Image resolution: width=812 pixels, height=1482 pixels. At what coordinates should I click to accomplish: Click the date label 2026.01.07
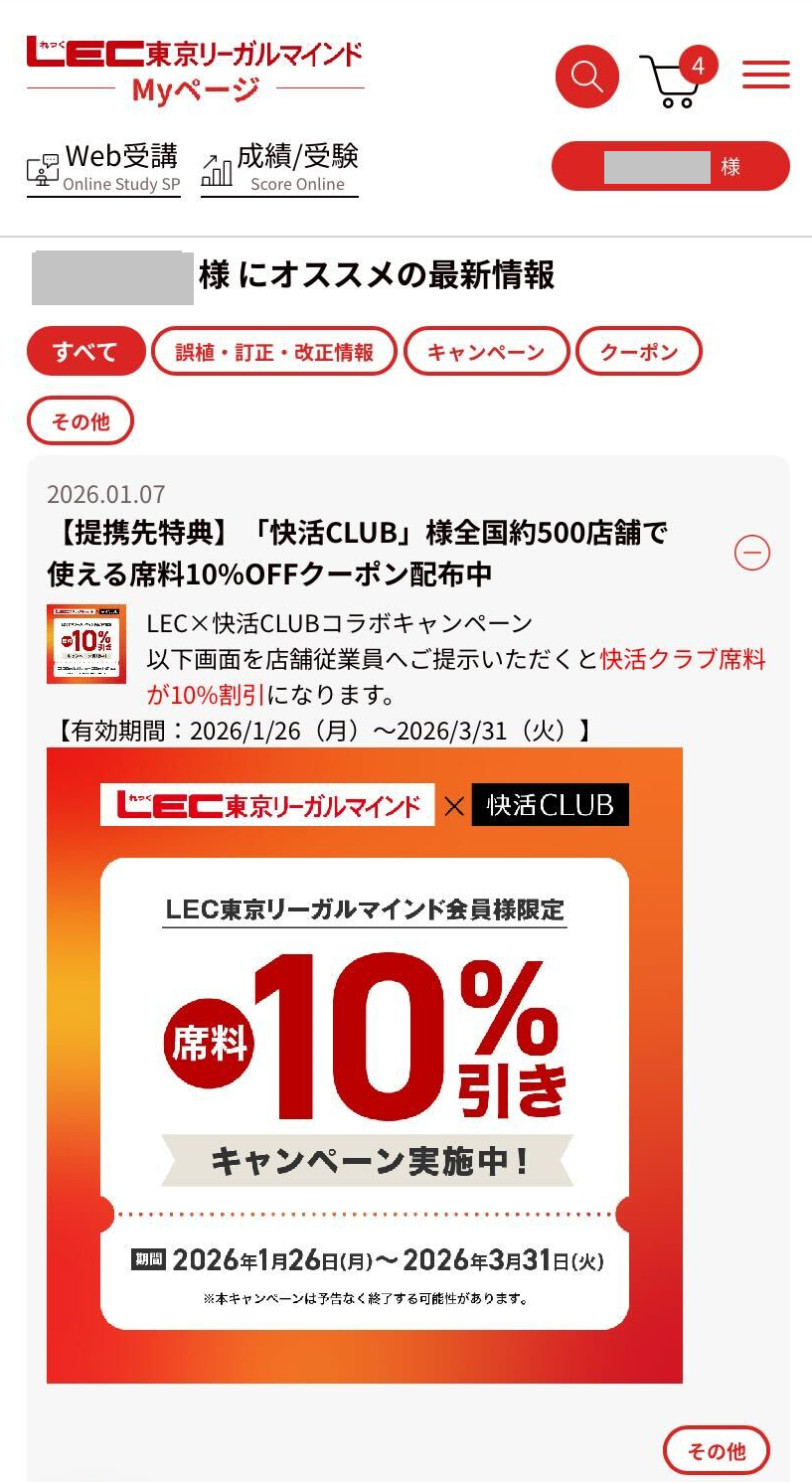click(x=105, y=494)
